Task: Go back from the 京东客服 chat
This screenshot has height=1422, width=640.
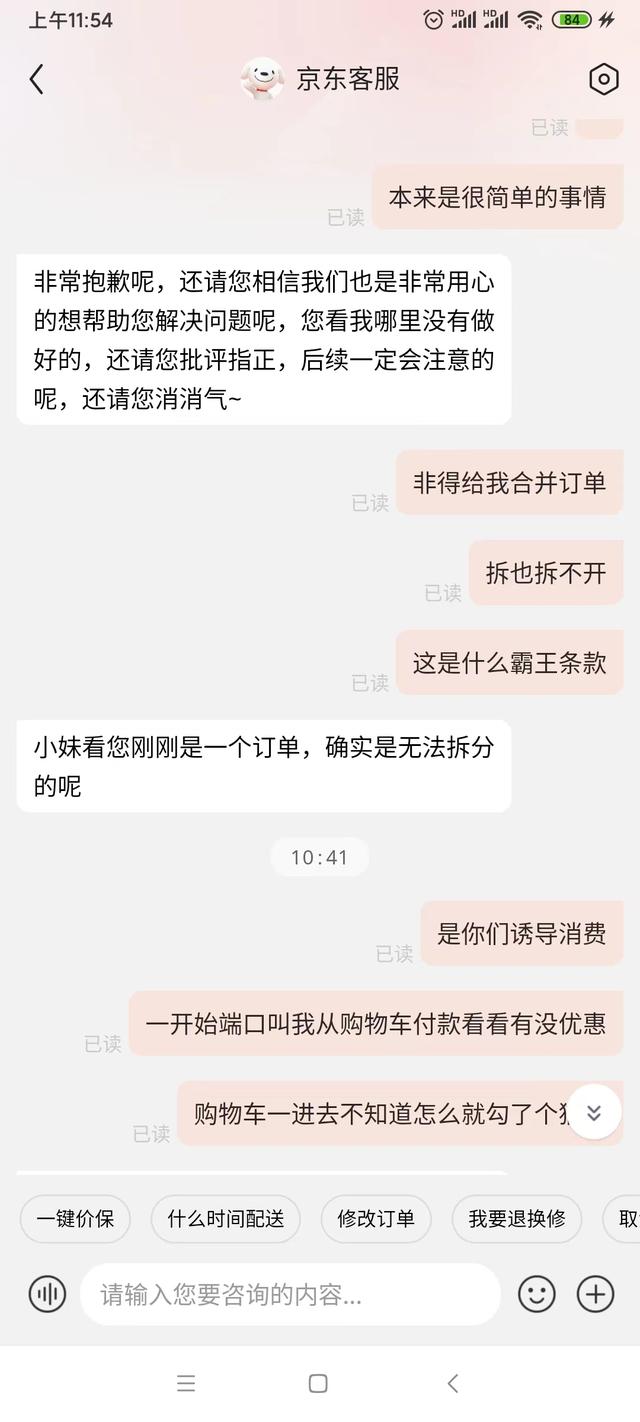Action: pos(37,79)
